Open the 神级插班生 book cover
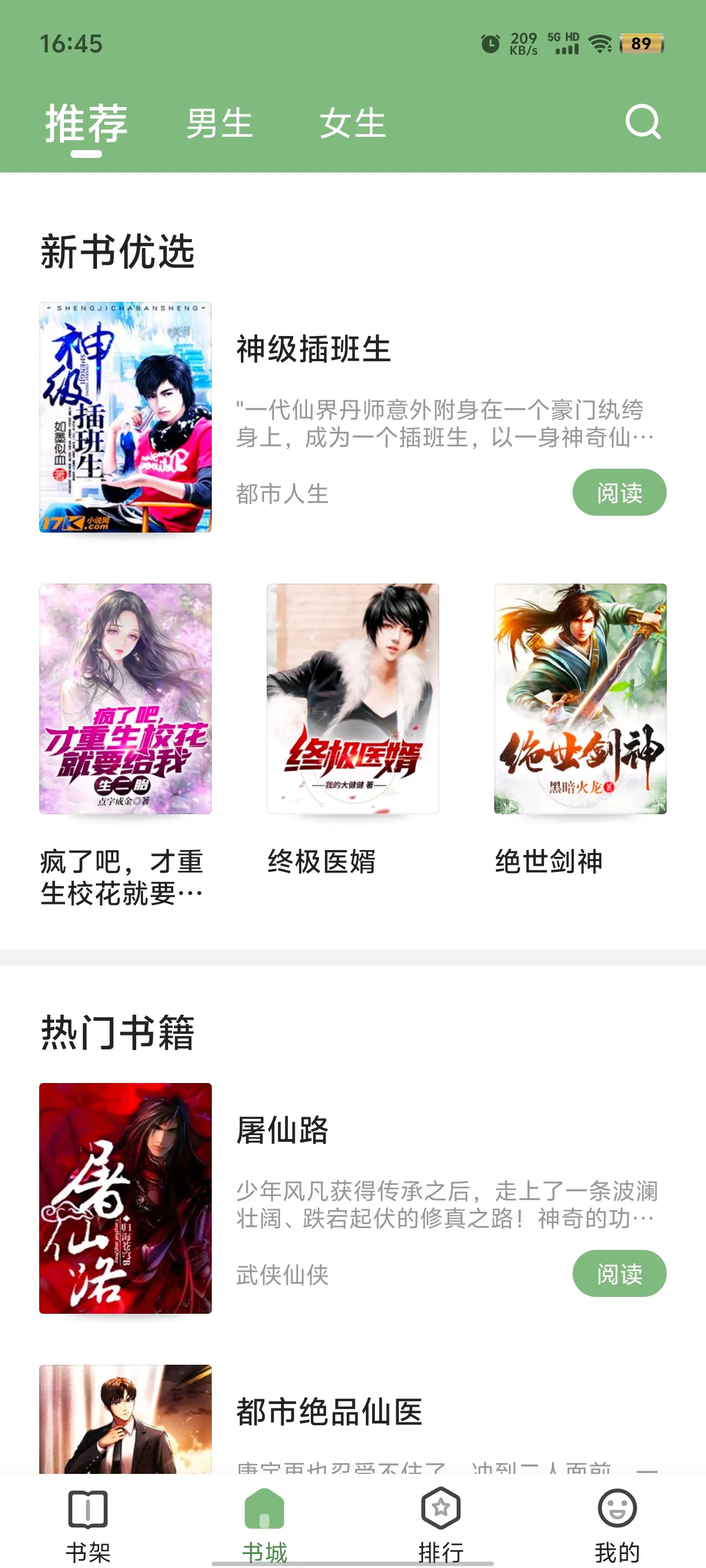The image size is (706, 1568). (126, 418)
